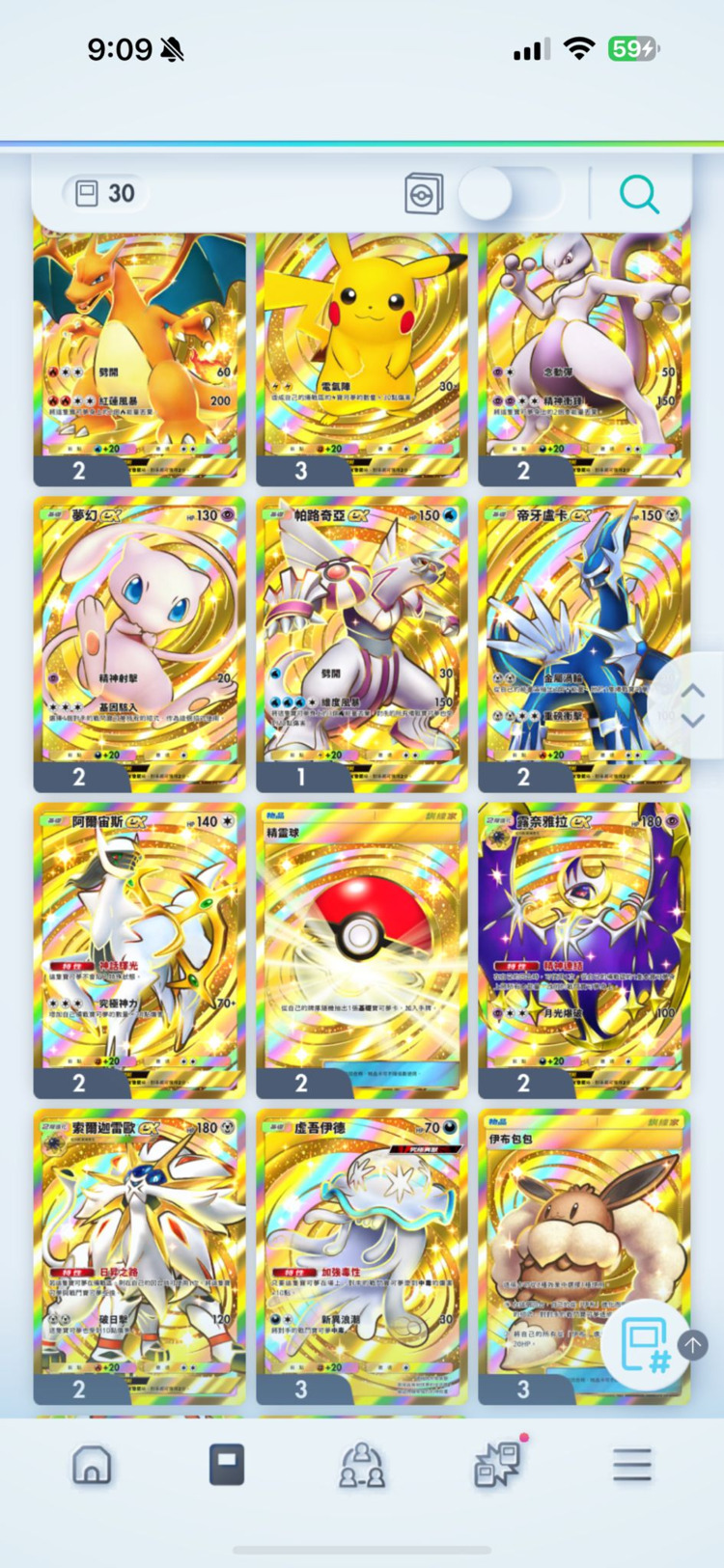Open the card search magnifier
This screenshot has width=724, height=1568.
click(639, 194)
